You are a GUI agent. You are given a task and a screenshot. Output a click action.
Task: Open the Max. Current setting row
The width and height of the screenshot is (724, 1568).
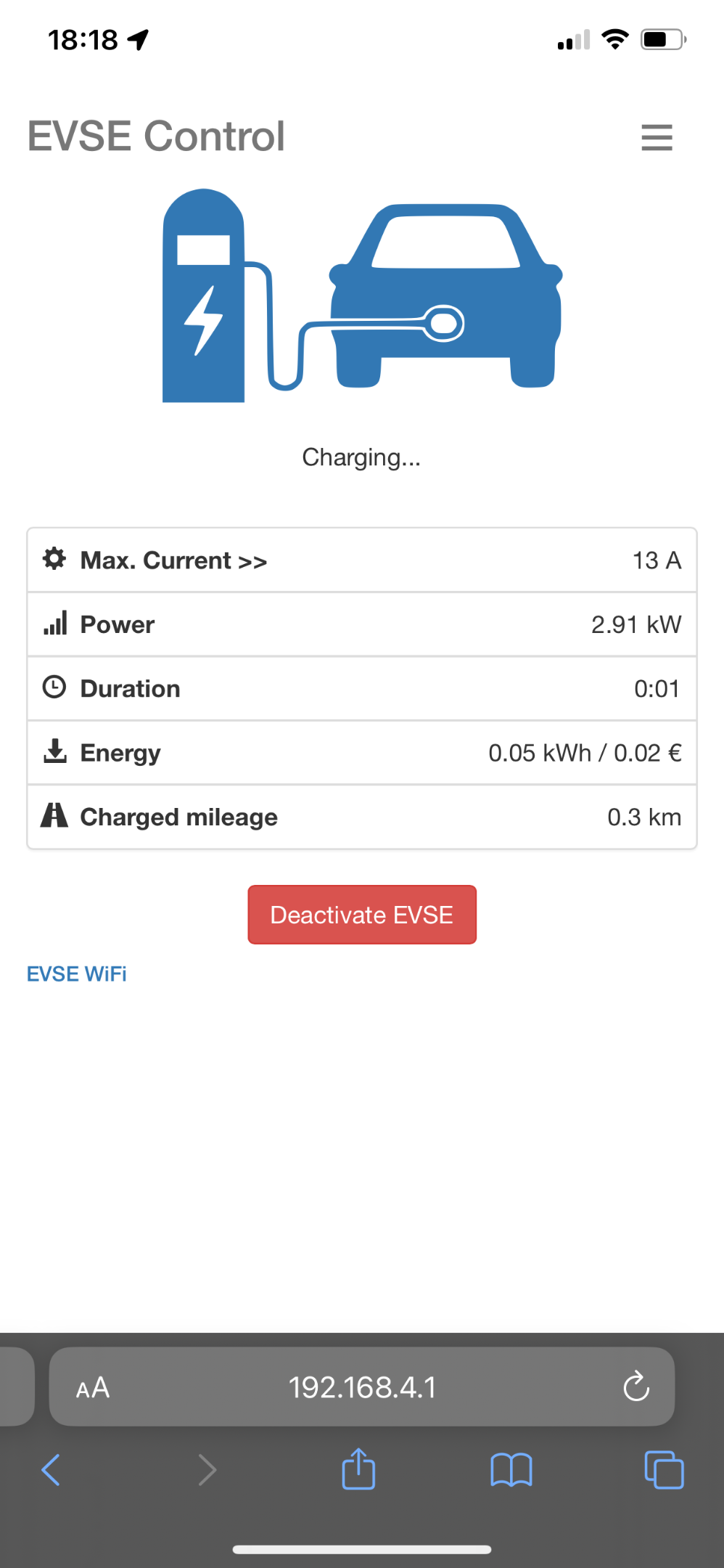pyautogui.click(x=362, y=560)
